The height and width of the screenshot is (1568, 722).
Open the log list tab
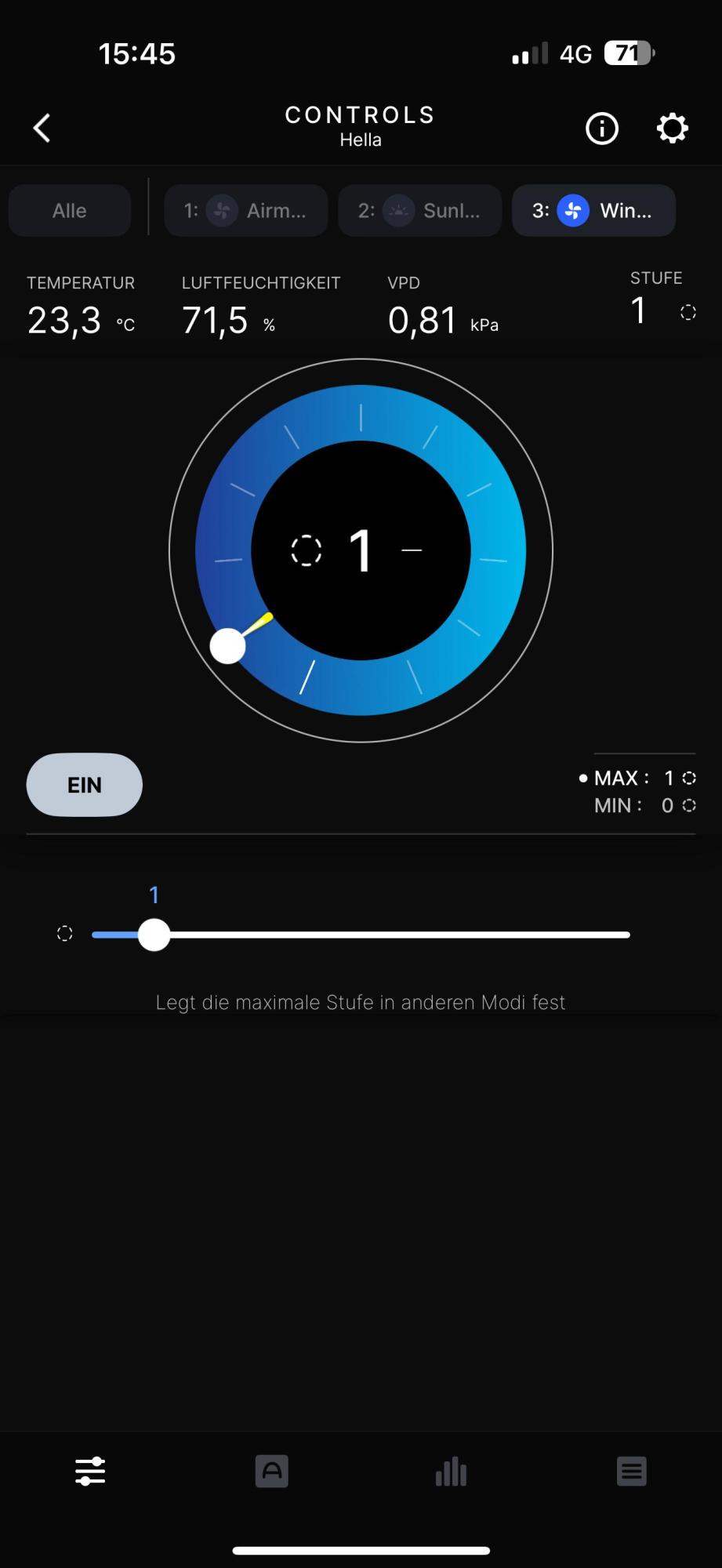coord(632,1472)
